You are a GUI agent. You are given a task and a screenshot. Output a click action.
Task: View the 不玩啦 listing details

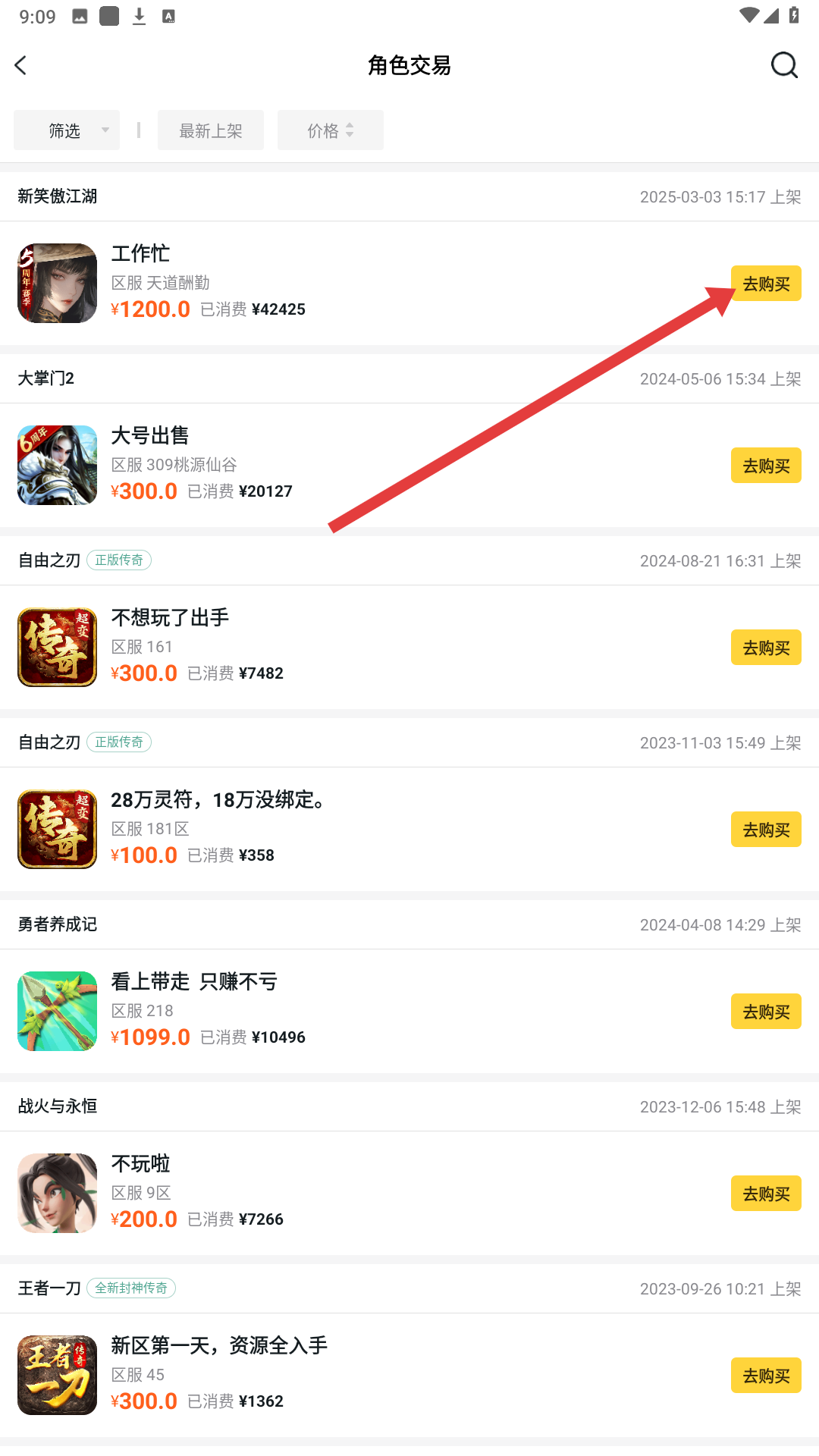[141, 1164]
